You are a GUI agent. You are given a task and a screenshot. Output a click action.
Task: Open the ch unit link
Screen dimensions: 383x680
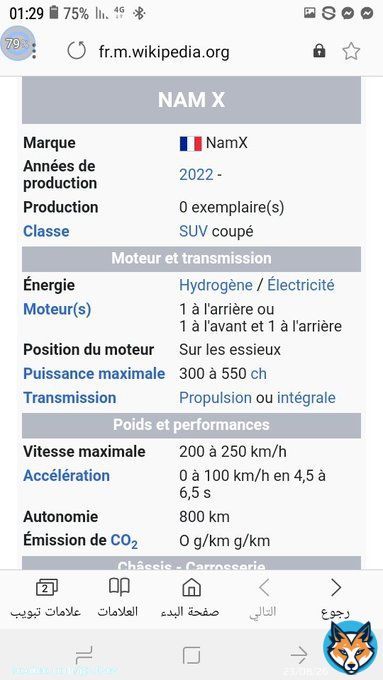point(259,374)
